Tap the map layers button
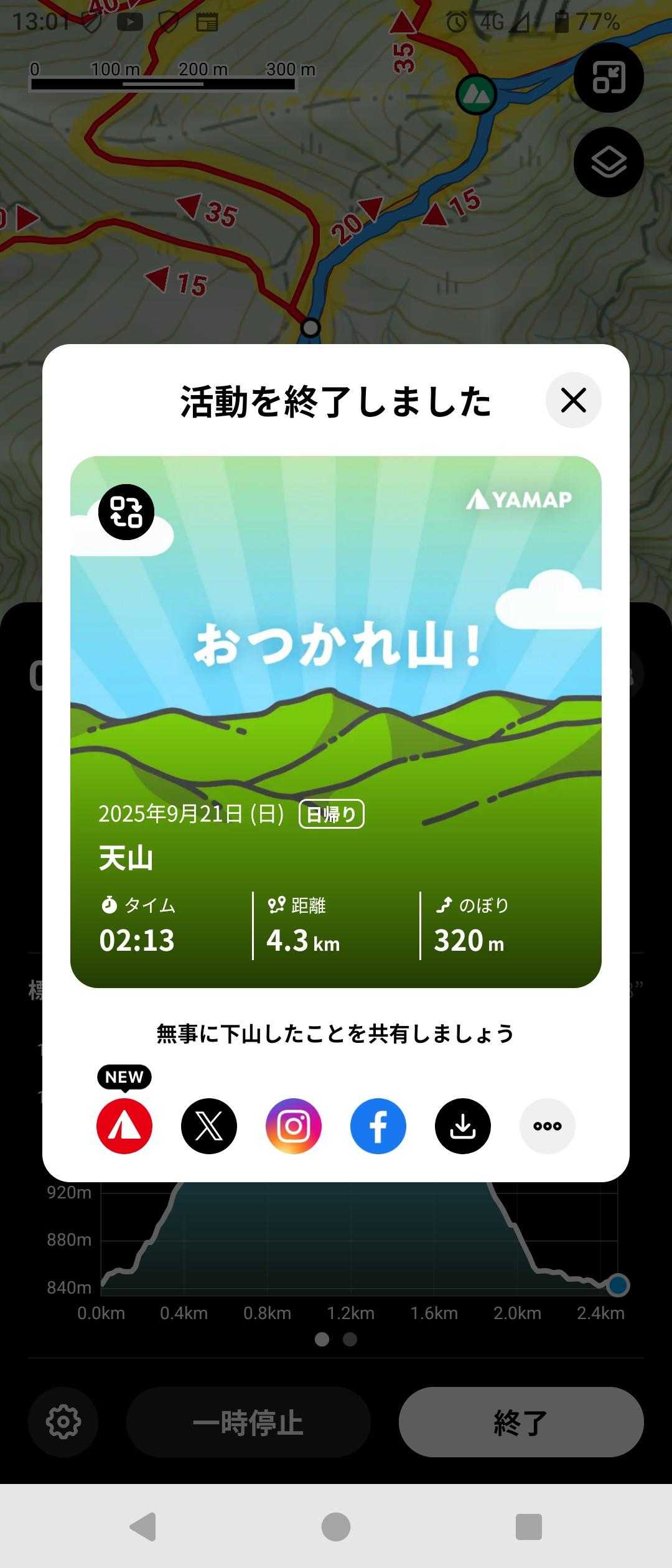672x1568 pixels. (608, 162)
